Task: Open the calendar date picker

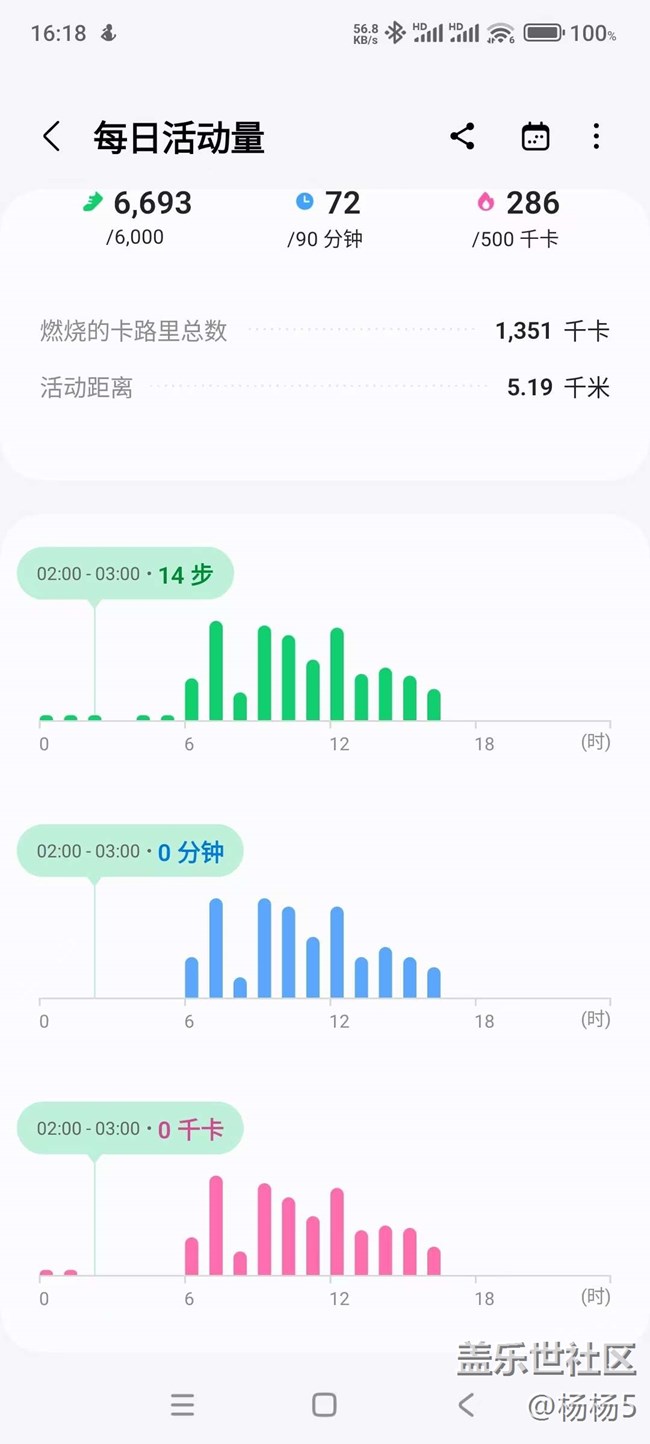Action: [x=536, y=137]
